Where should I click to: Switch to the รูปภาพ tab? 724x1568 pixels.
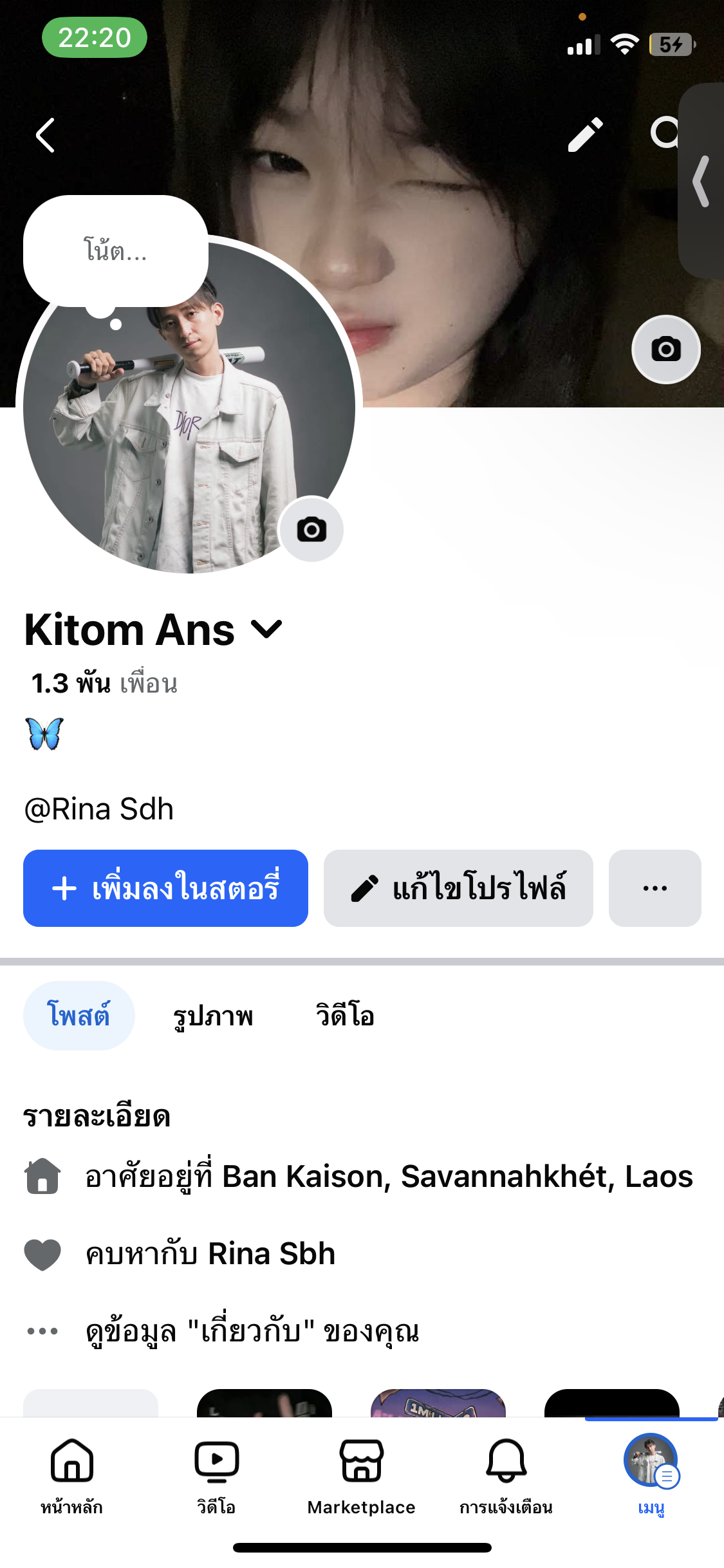[213, 1016]
